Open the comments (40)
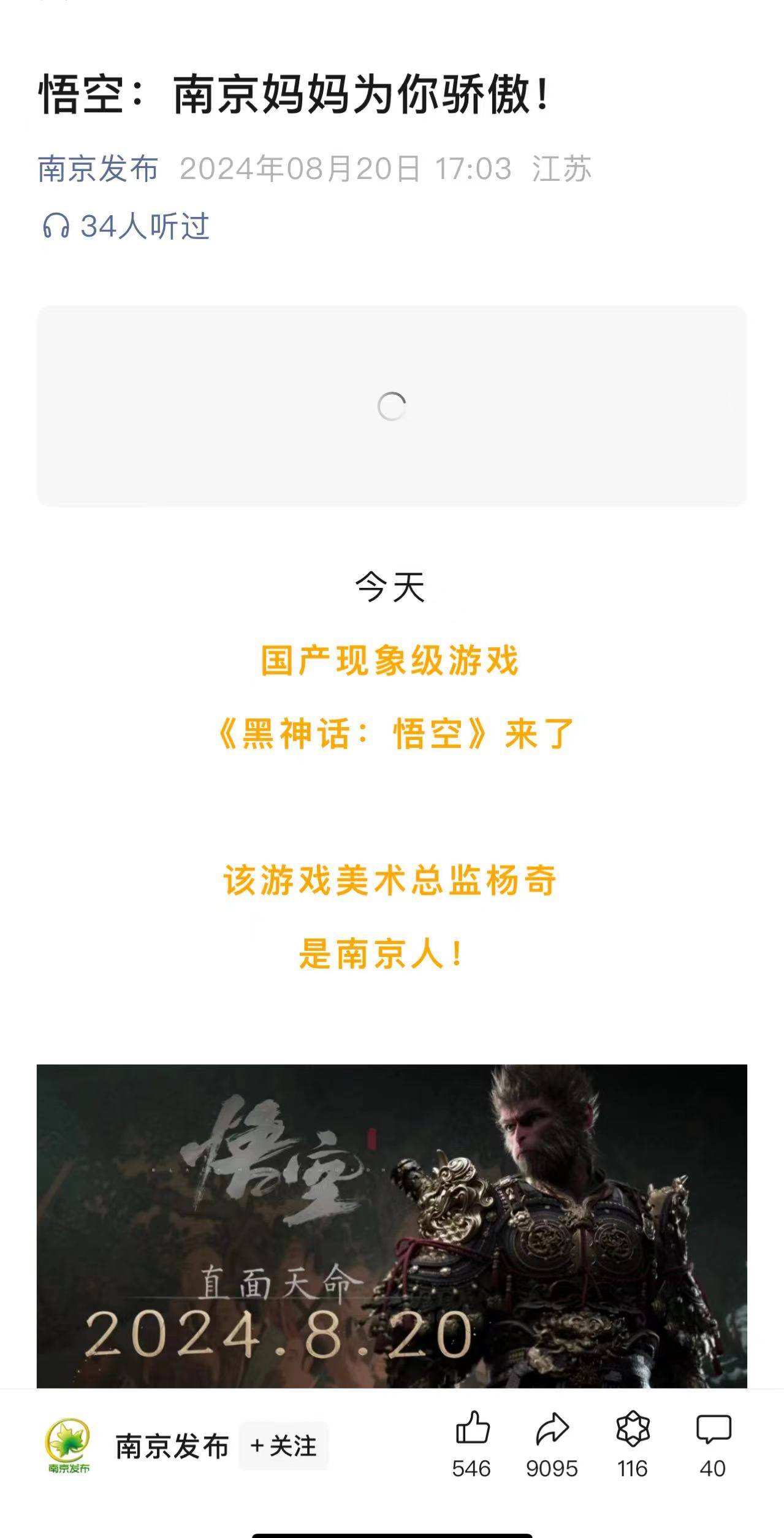 click(714, 1444)
